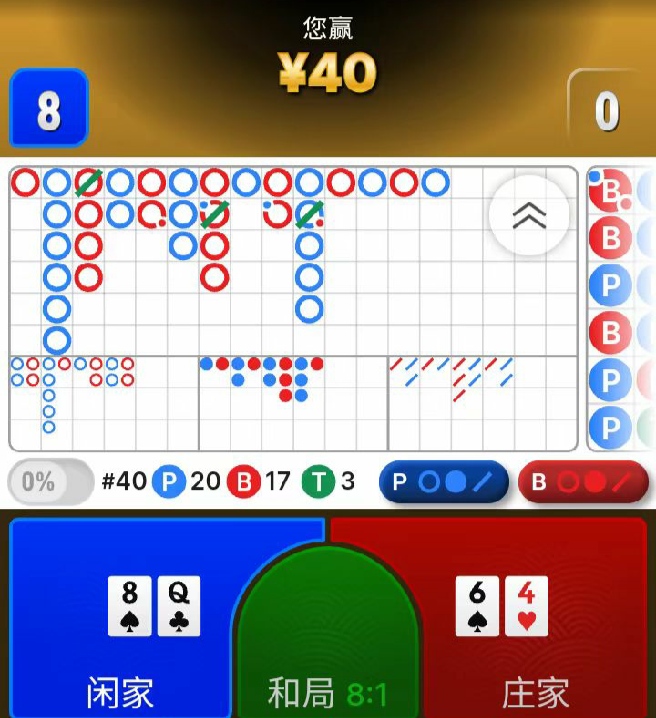
Task: Tap the blue P prediction button
Action: click(444, 482)
